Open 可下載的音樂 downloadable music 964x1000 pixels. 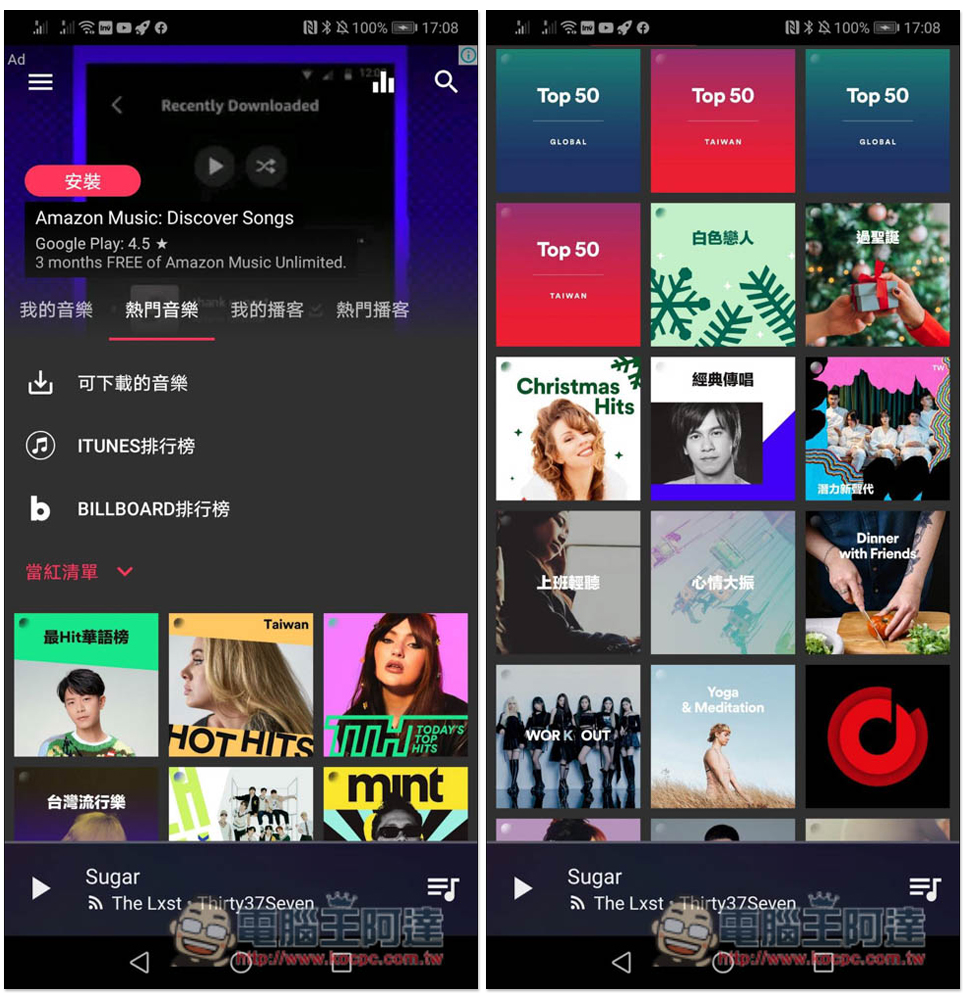point(132,383)
